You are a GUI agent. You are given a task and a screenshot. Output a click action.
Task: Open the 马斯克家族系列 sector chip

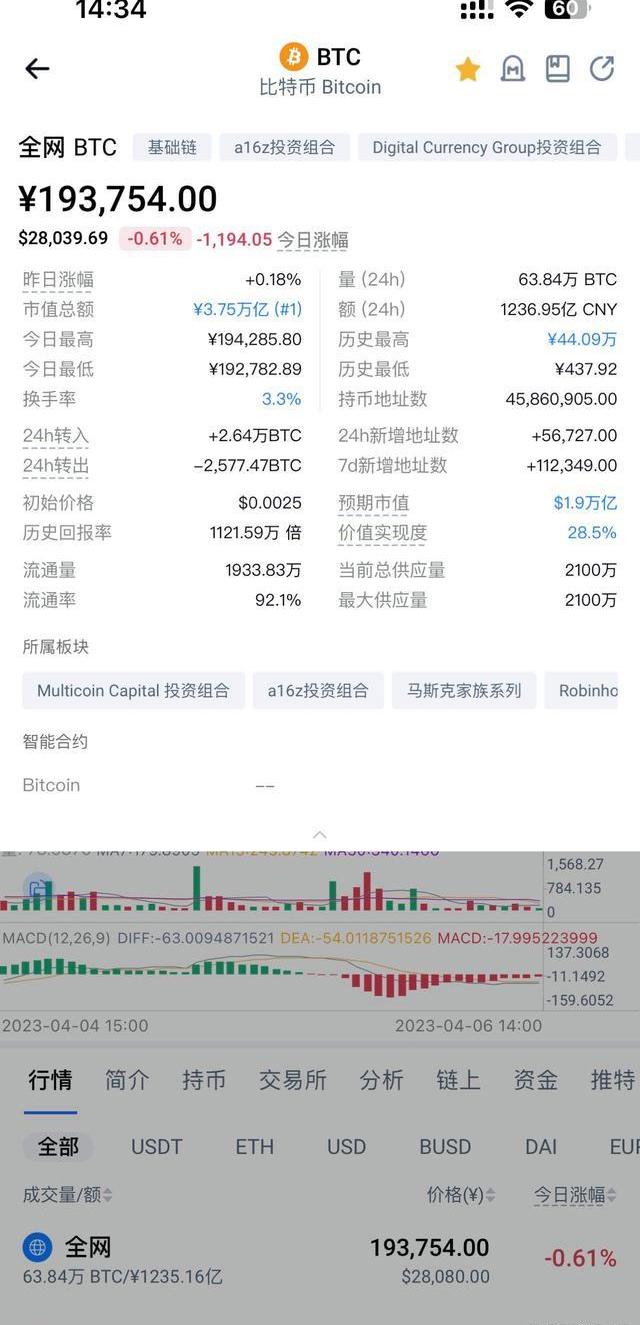(464, 690)
